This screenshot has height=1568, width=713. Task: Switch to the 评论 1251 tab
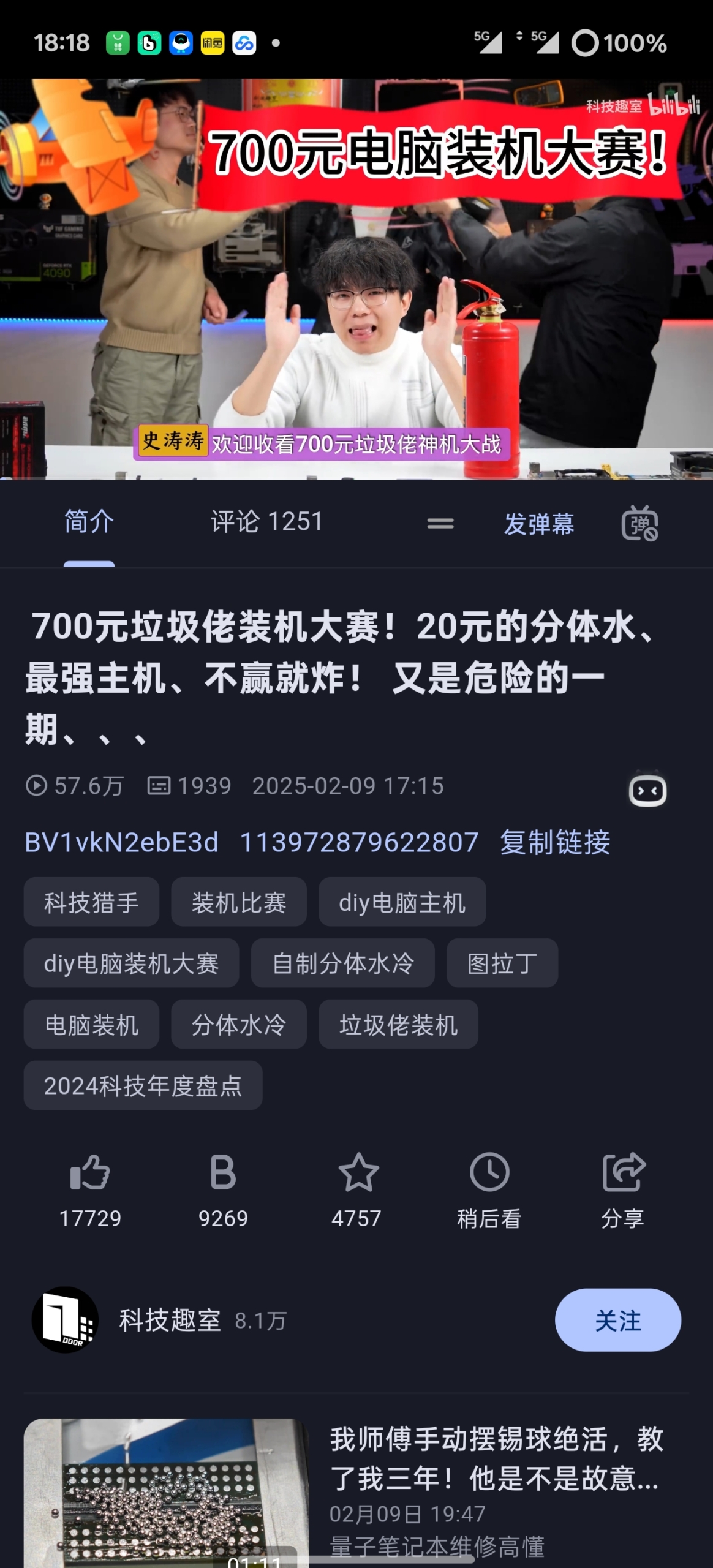[x=266, y=522]
